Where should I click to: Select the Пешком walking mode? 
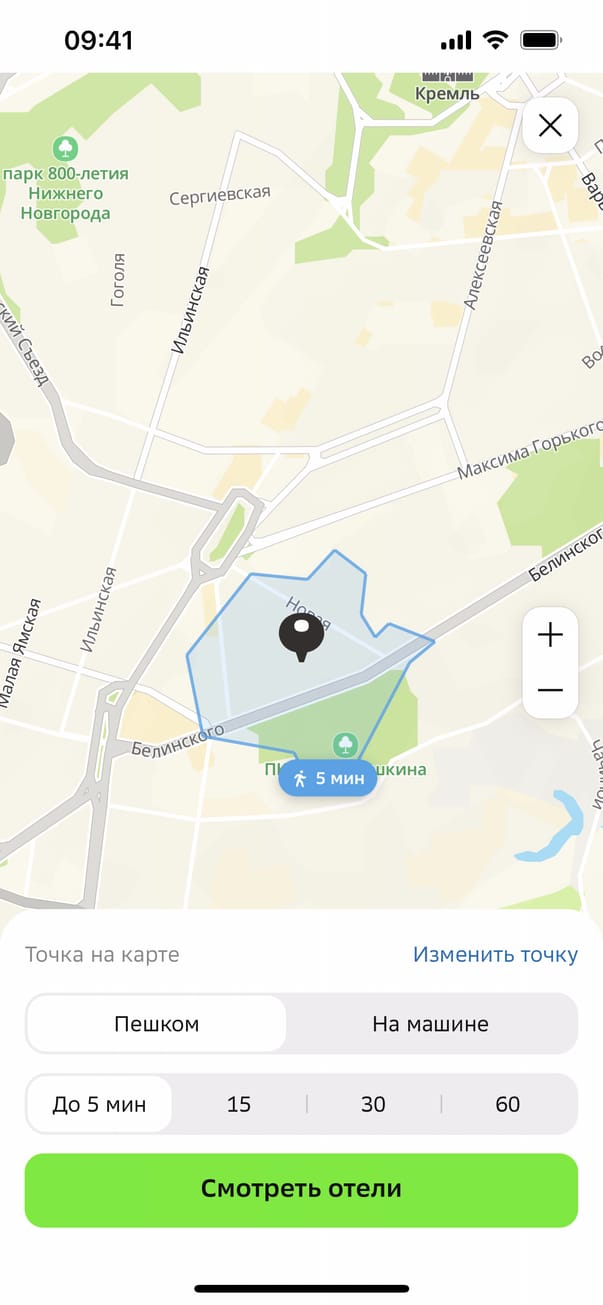tap(157, 1024)
